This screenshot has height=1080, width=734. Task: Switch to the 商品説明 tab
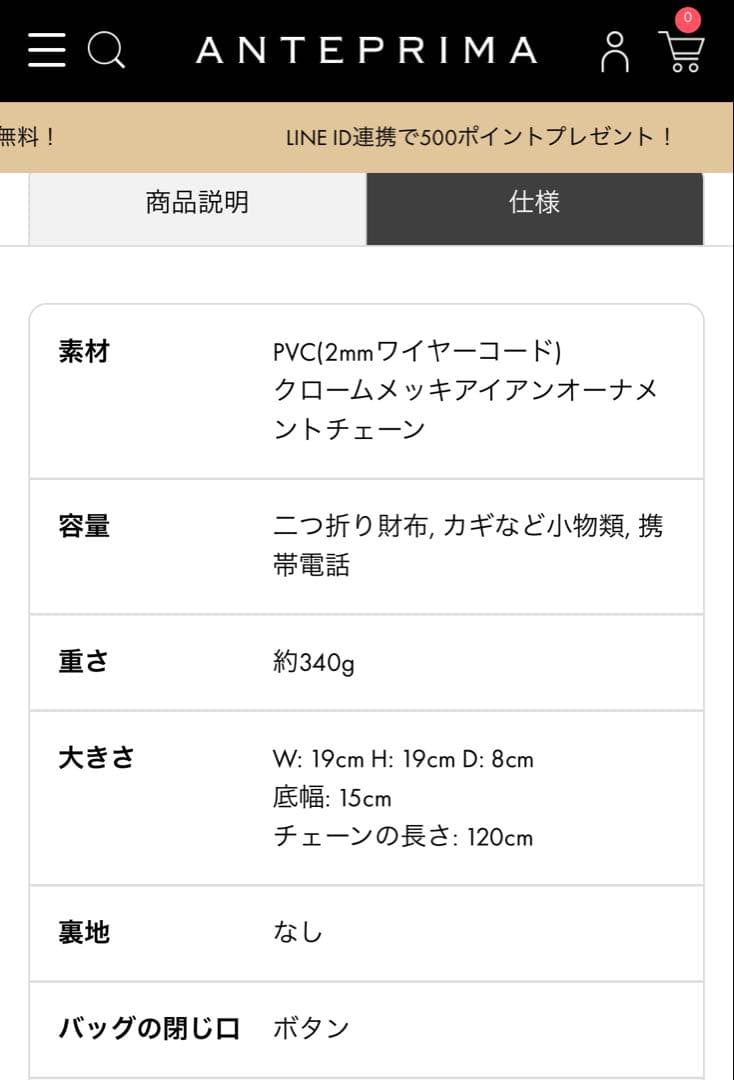(x=197, y=203)
